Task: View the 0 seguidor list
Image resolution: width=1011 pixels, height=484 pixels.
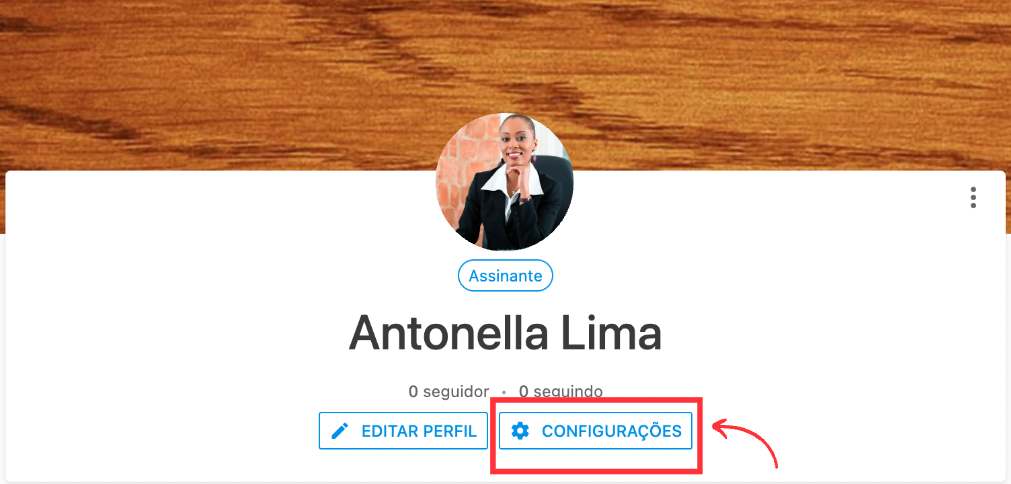Action: tap(448, 391)
